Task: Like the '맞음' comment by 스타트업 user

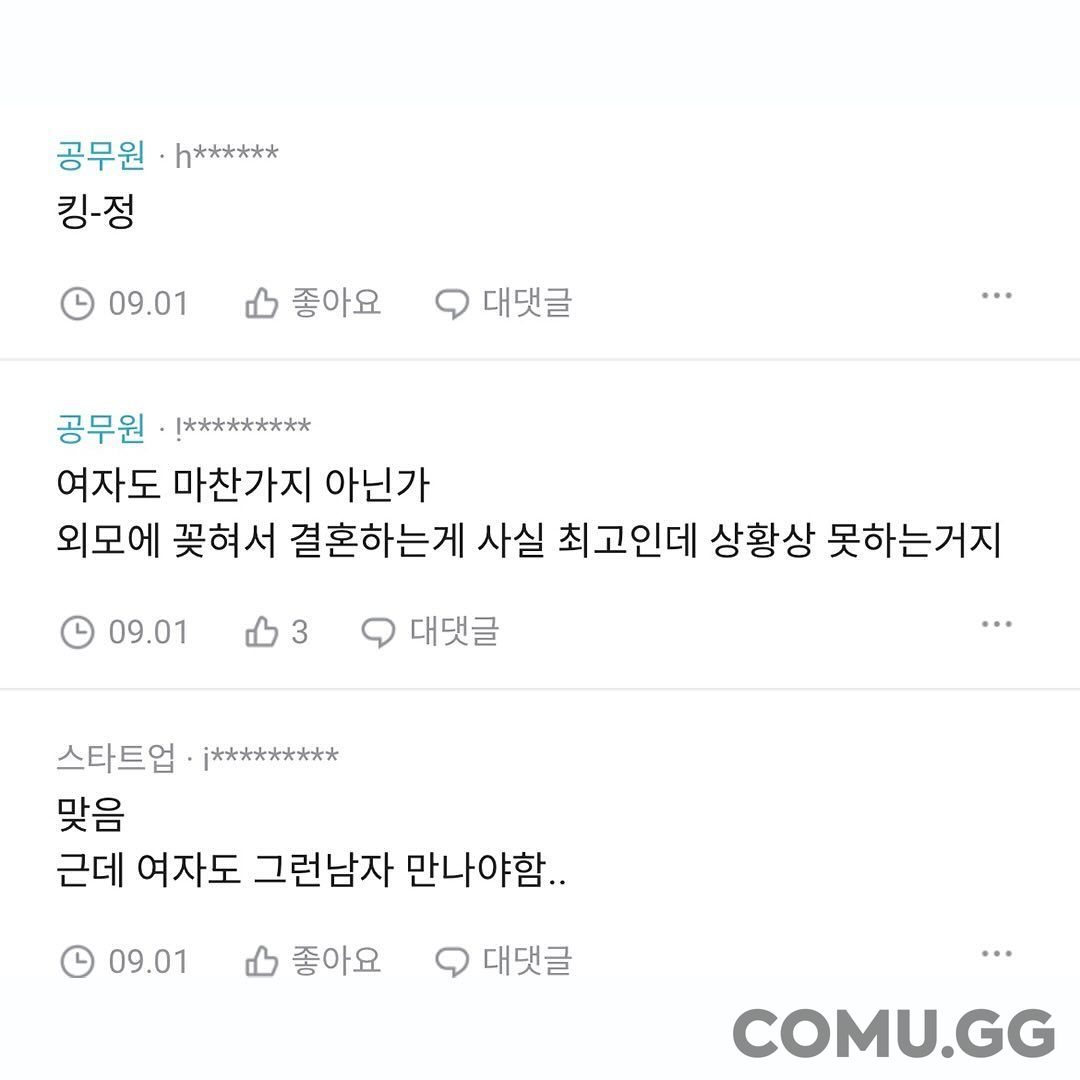Action: tap(312, 961)
